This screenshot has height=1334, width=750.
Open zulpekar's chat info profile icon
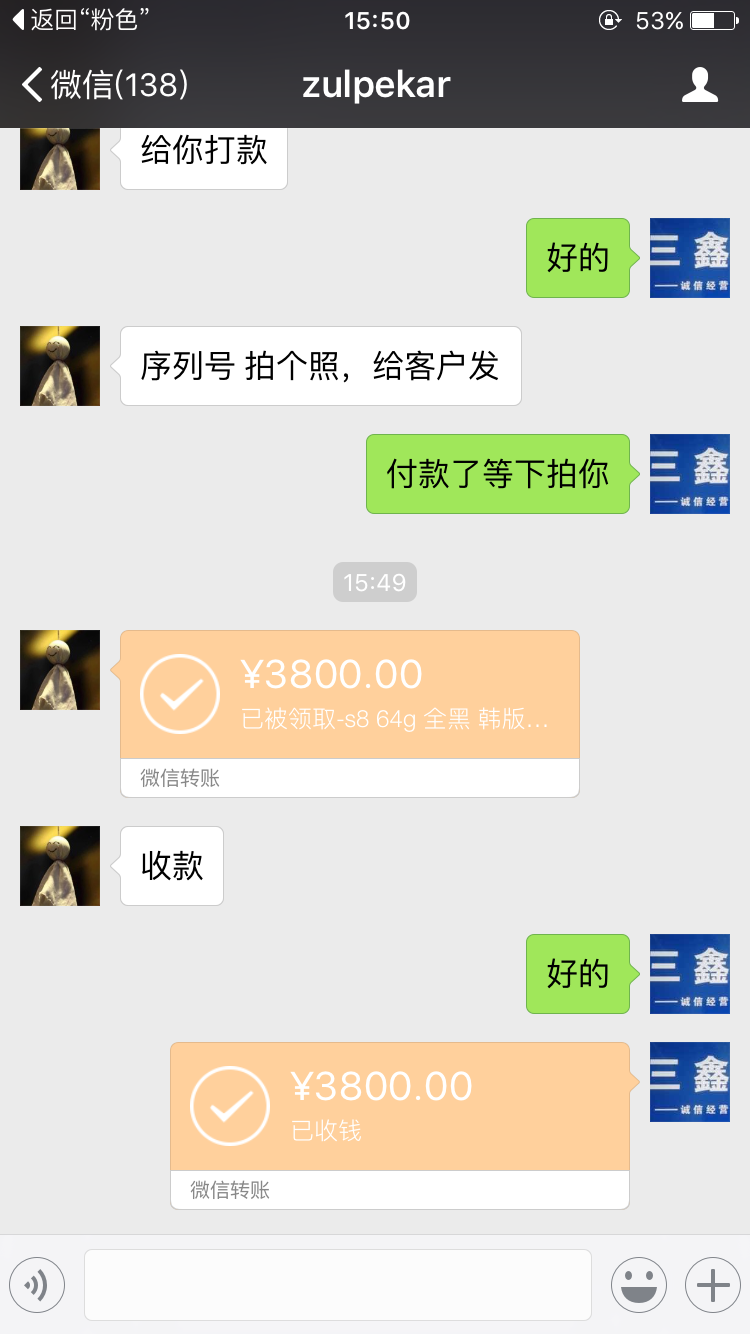coord(699,85)
